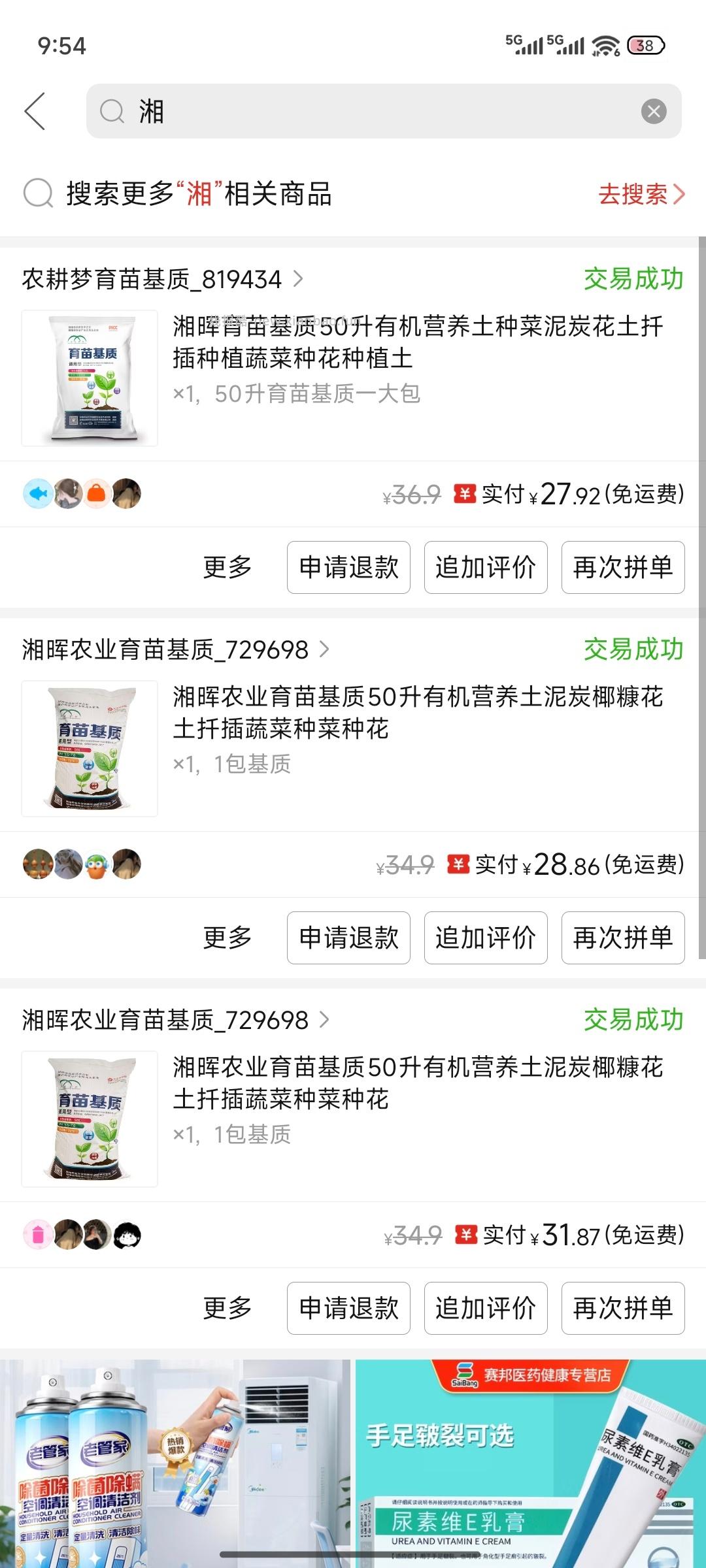Tap 申请退款 on the ¥27.92 order
706x1568 pixels.
click(348, 567)
